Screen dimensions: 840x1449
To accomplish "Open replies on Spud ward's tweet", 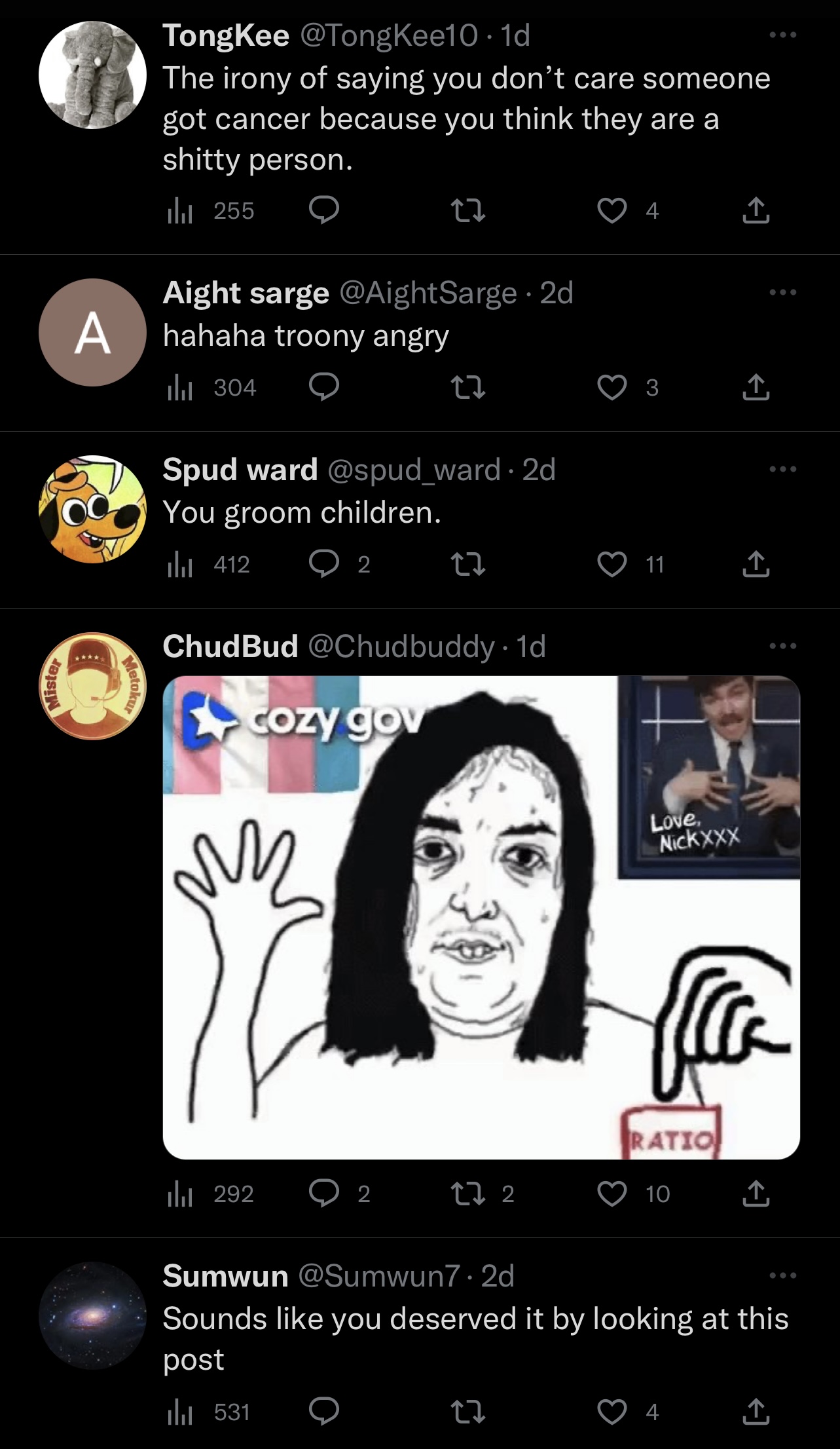I will tap(324, 565).
